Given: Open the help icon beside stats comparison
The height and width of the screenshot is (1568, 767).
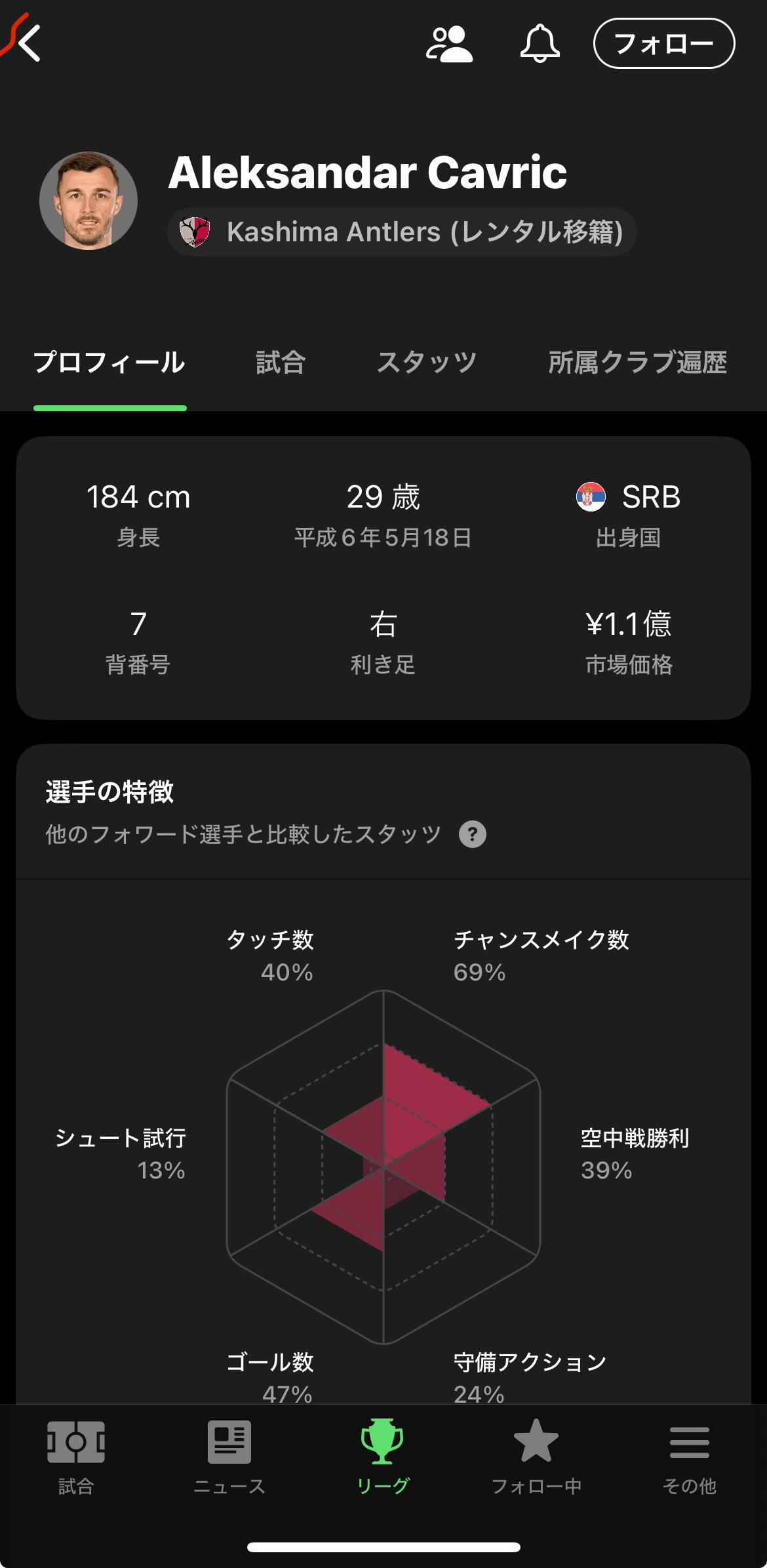Looking at the screenshot, I should (x=472, y=834).
